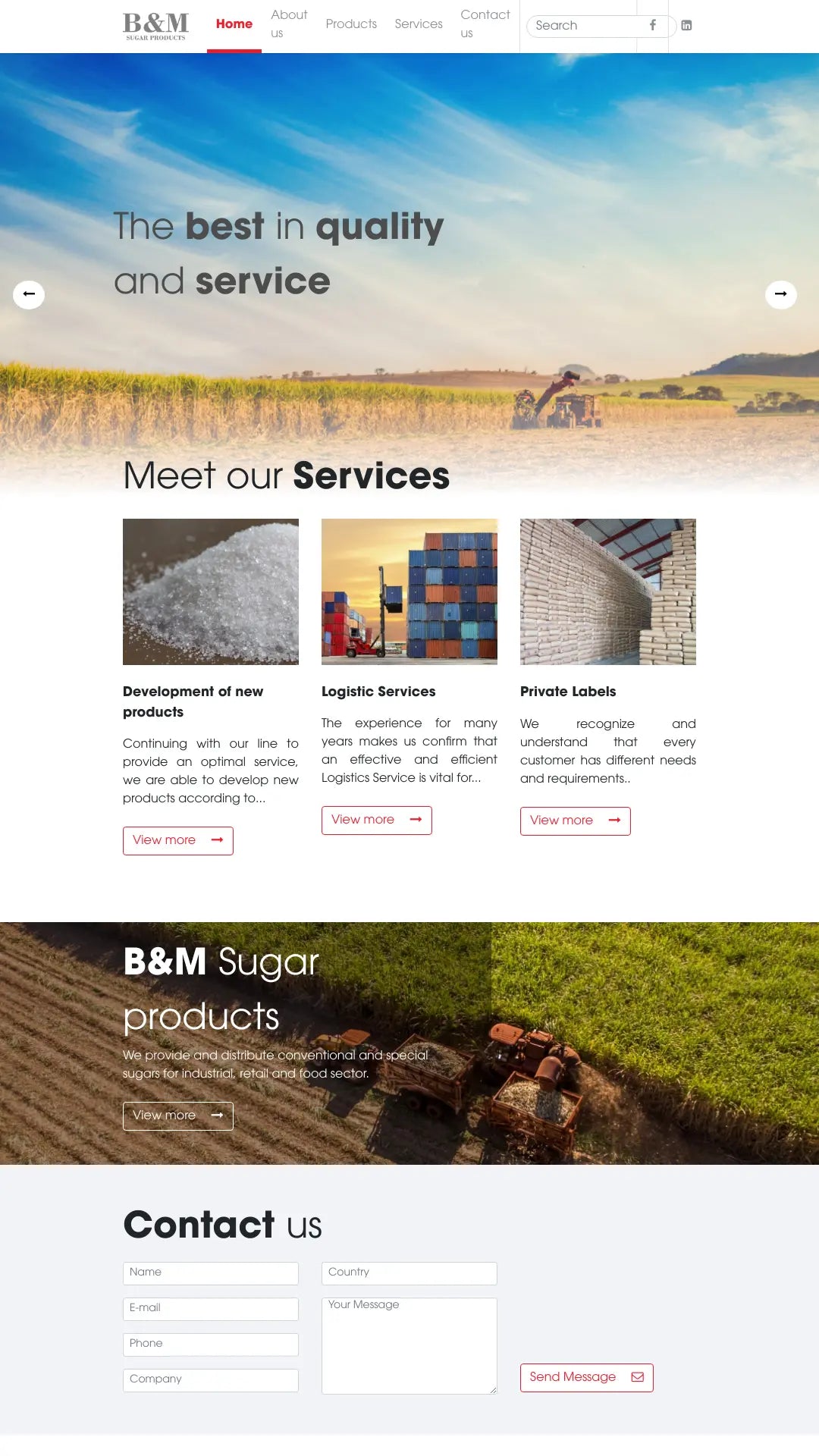
Task: Tap the Search field
Action: pyautogui.click(x=584, y=26)
